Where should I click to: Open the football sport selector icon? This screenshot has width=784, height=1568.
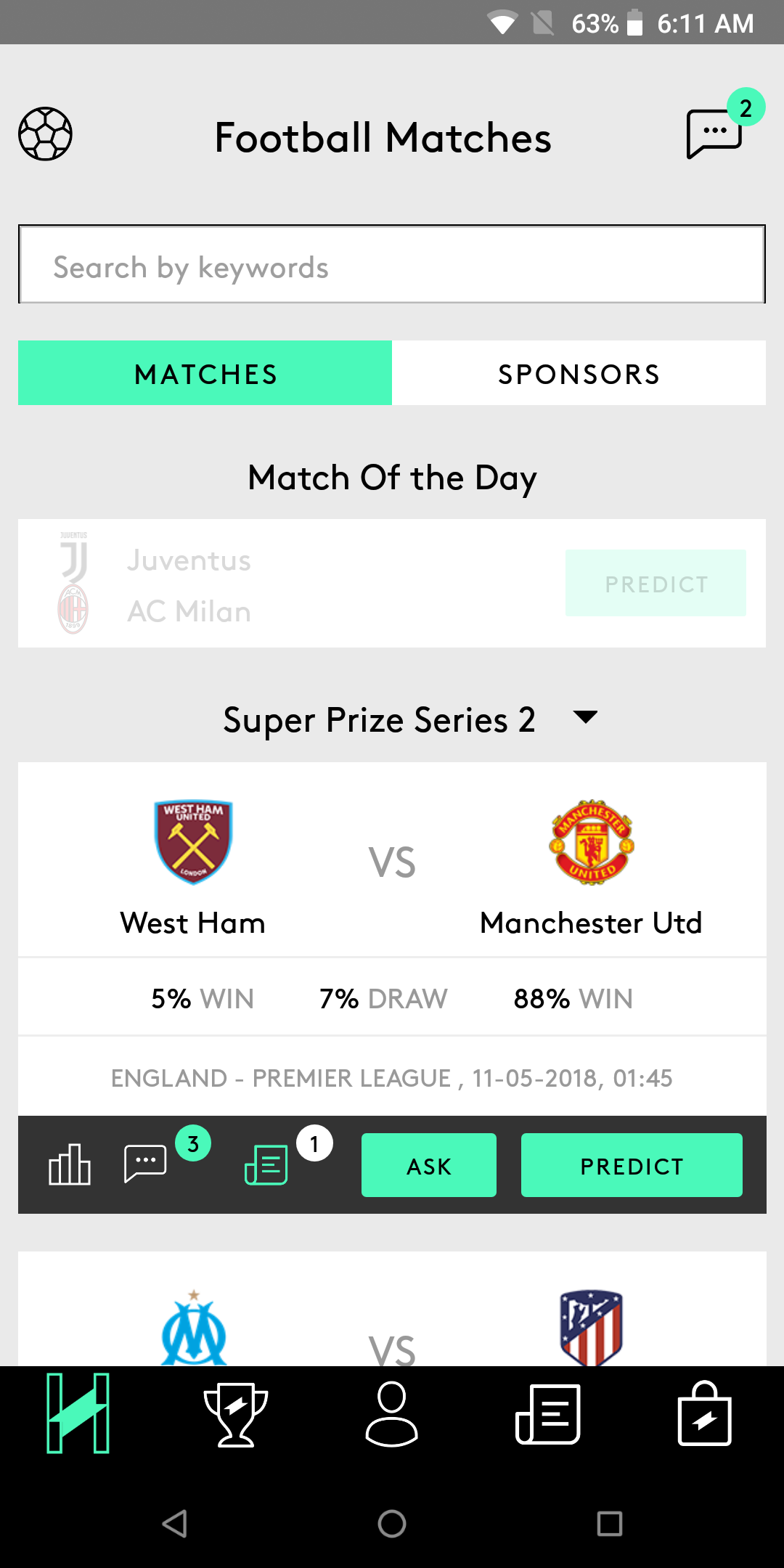click(x=45, y=134)
